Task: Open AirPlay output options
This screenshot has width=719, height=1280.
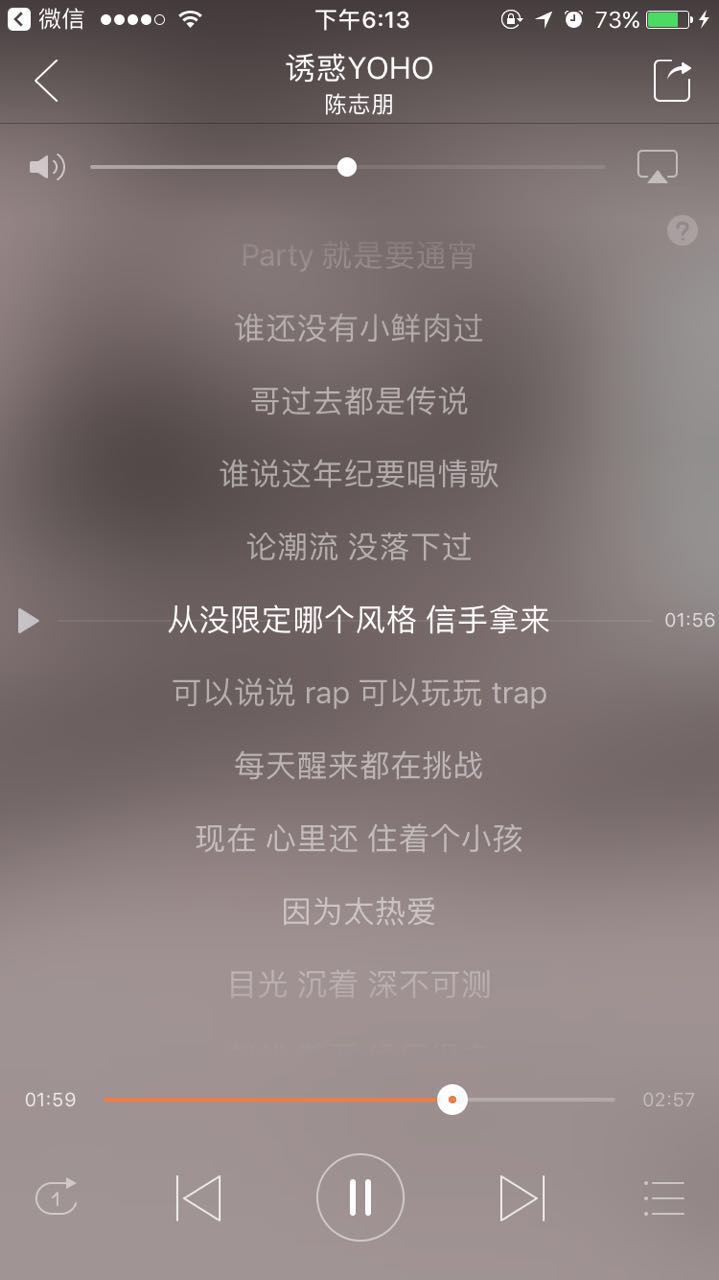Action: 657,167
